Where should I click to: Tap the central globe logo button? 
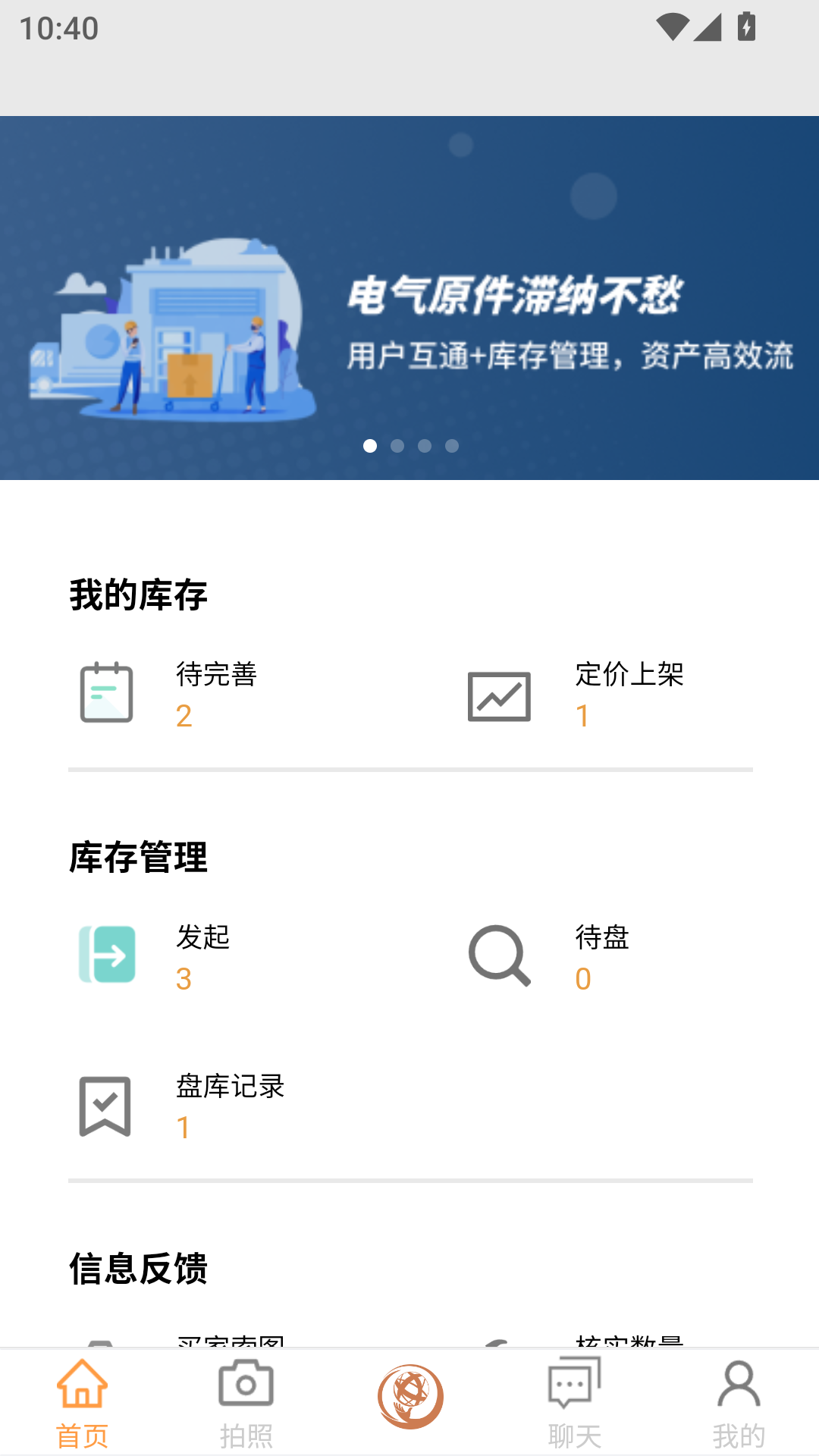[x=409, y=1395]
